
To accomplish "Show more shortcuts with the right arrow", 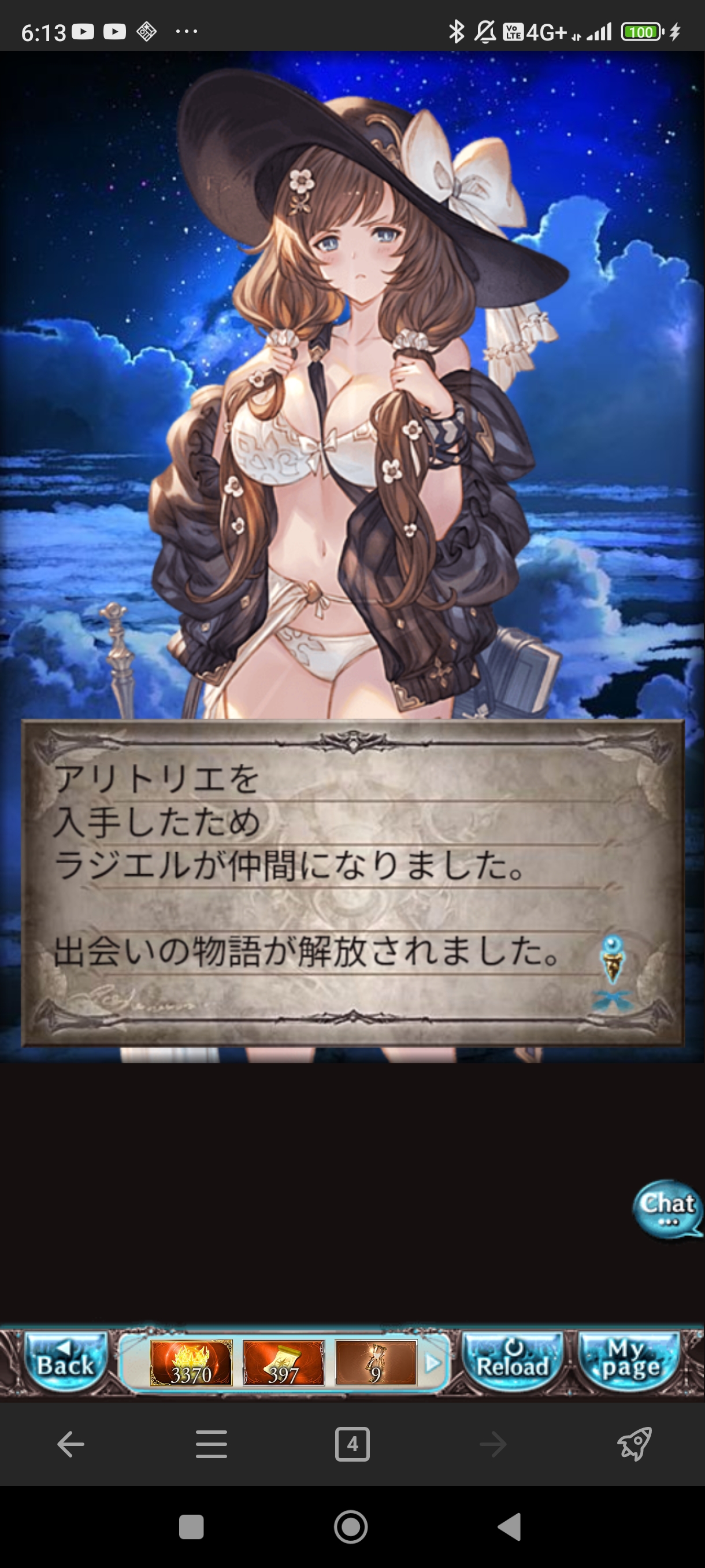I will pyautogui.click(x=432, y=1363).
